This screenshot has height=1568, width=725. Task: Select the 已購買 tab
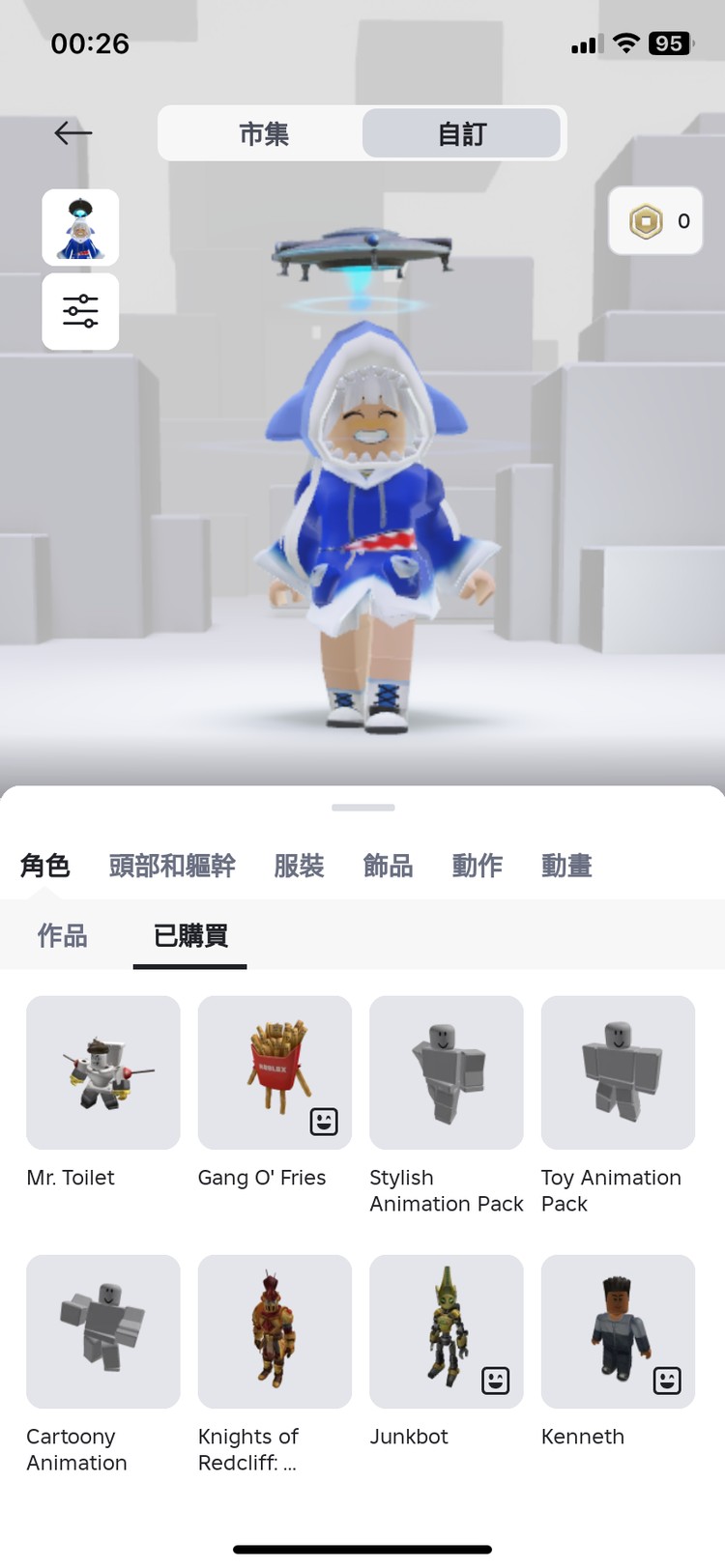(x=189, y=934)
